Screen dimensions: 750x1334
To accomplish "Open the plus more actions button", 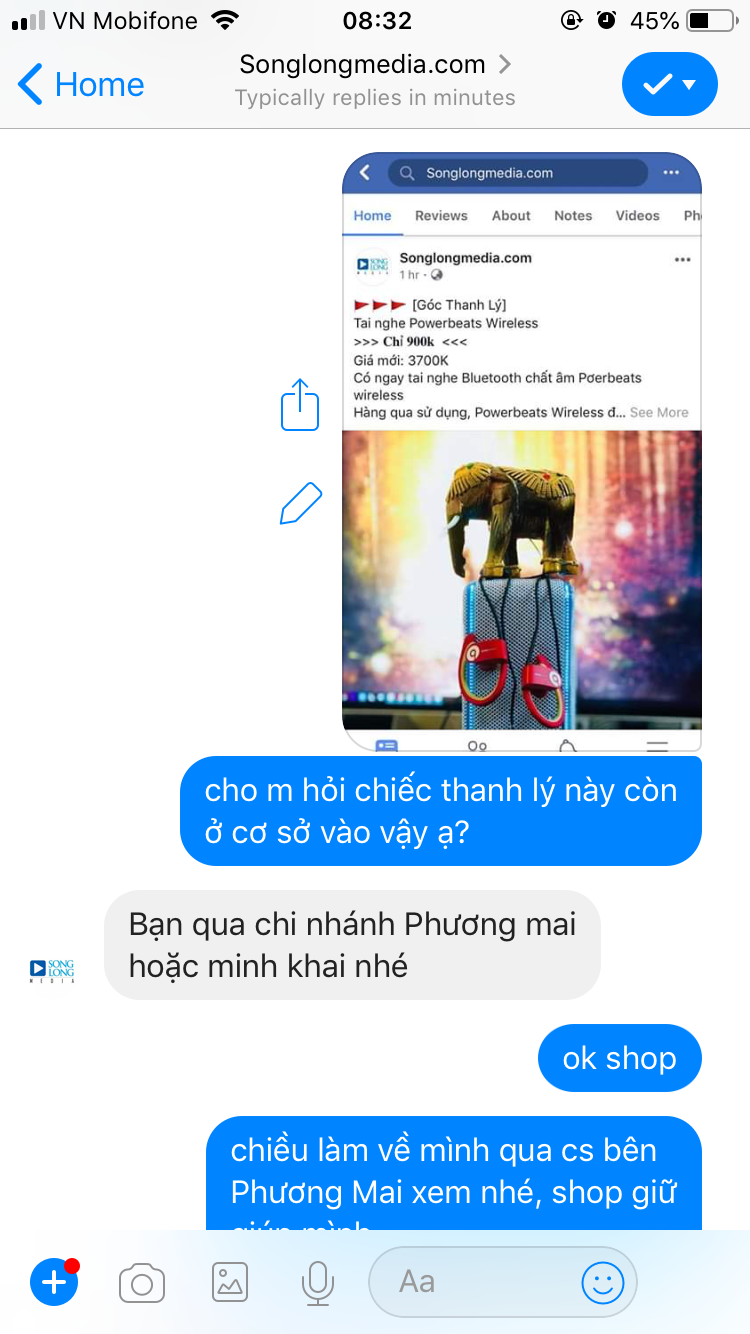I will (54, 1282).
